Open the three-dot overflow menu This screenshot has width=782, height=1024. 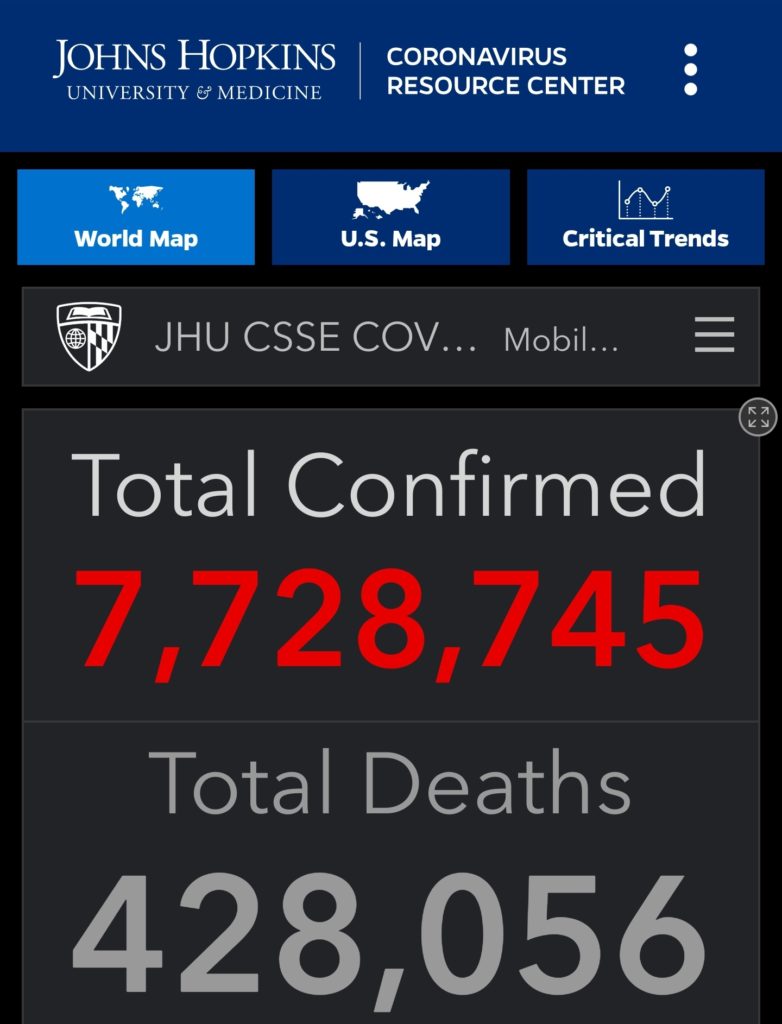(x=690, y=70)
